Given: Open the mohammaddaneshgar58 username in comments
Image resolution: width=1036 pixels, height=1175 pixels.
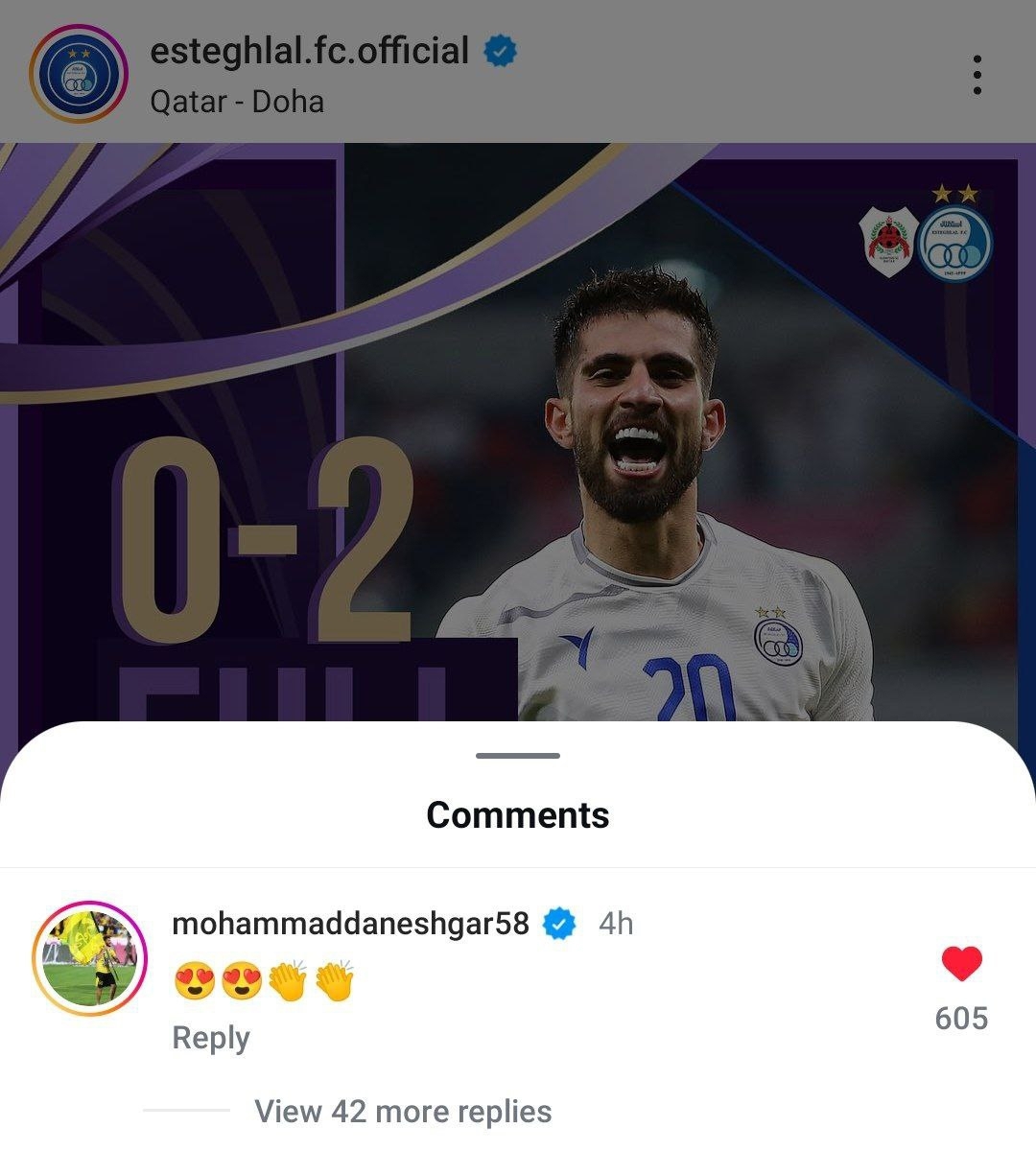Looking at the screenshot, I should [x=350, y=924].
